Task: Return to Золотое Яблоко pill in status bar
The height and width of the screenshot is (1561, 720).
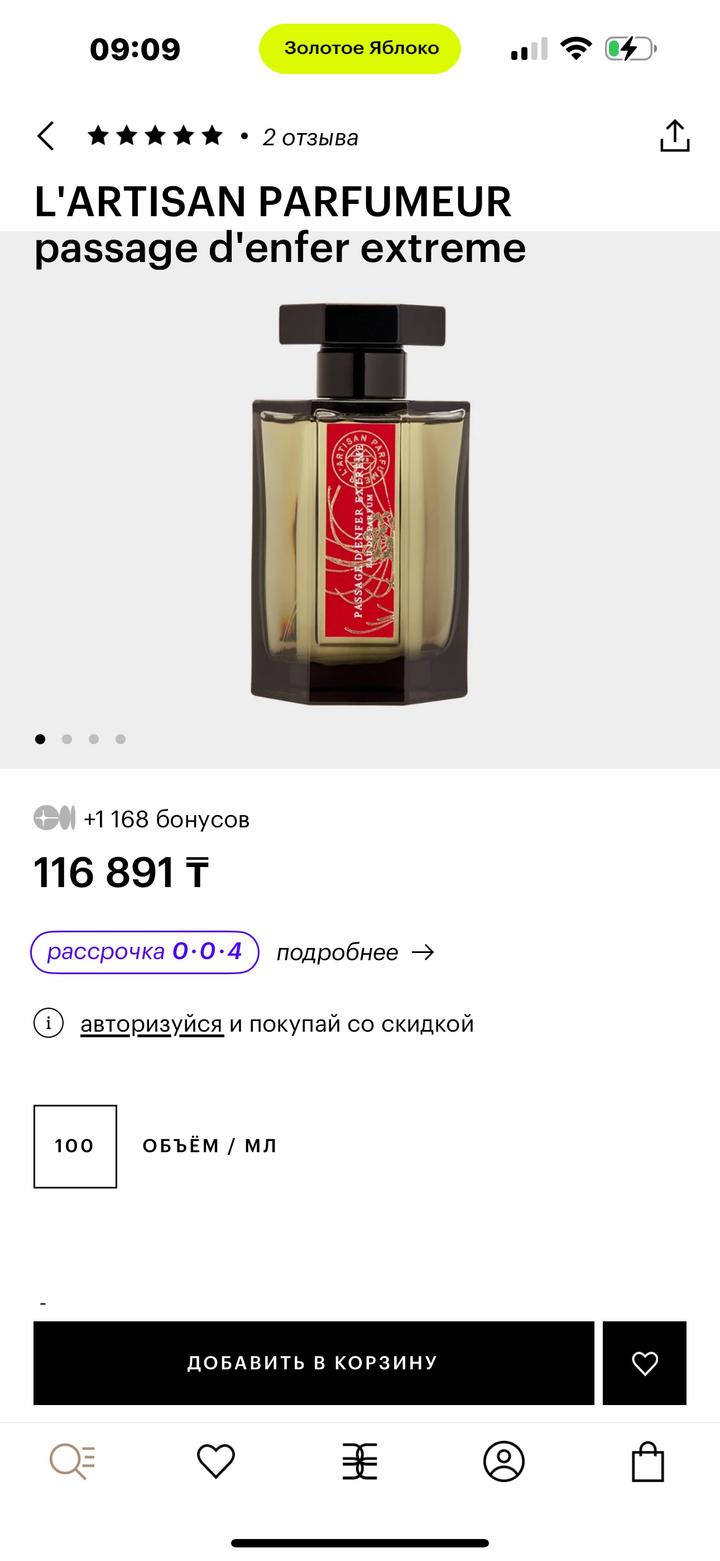Action: click(360, 48)
